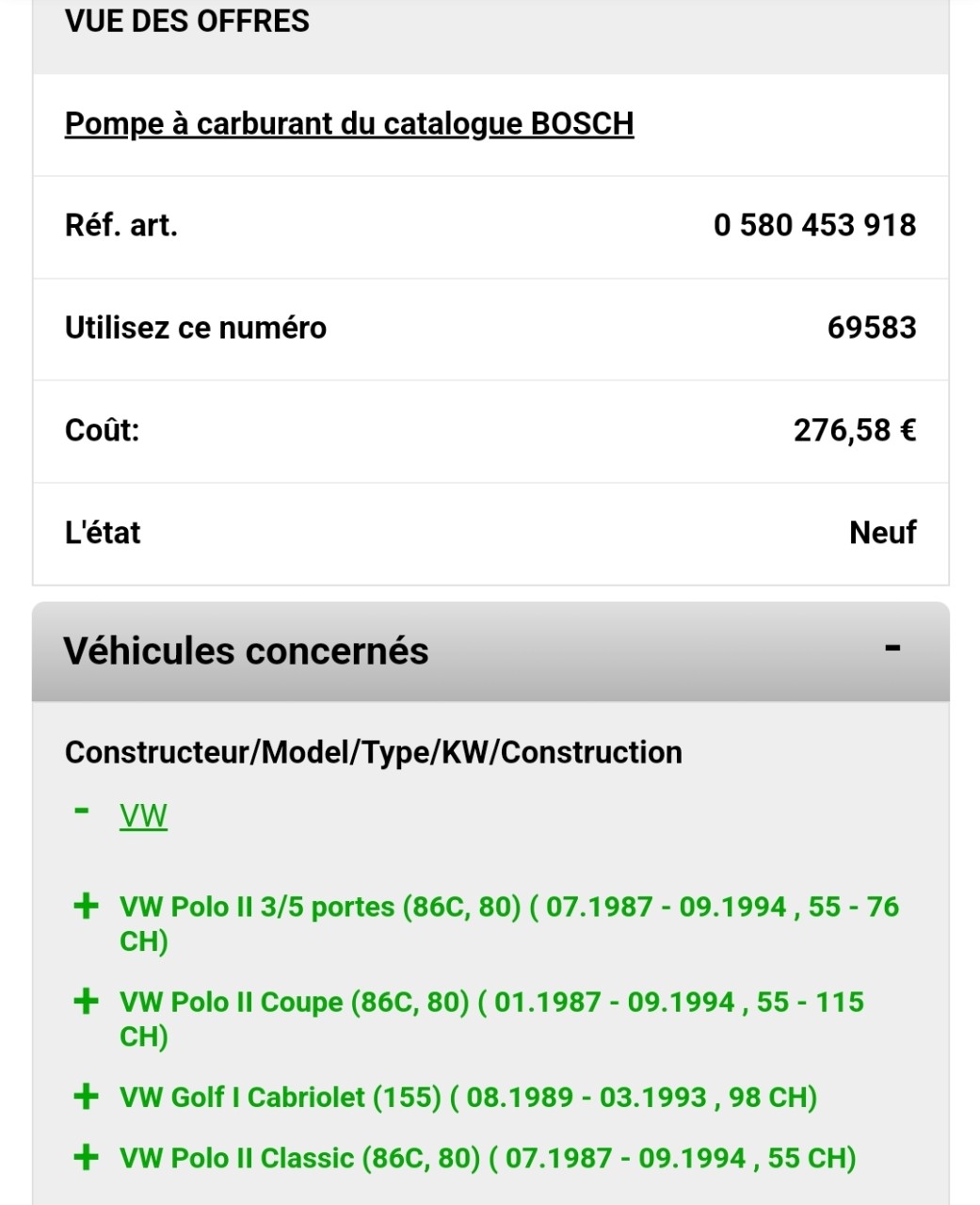980x1205 pixels.
Task: Collapse the Véhicules concernés section
Action: (892, 650)
